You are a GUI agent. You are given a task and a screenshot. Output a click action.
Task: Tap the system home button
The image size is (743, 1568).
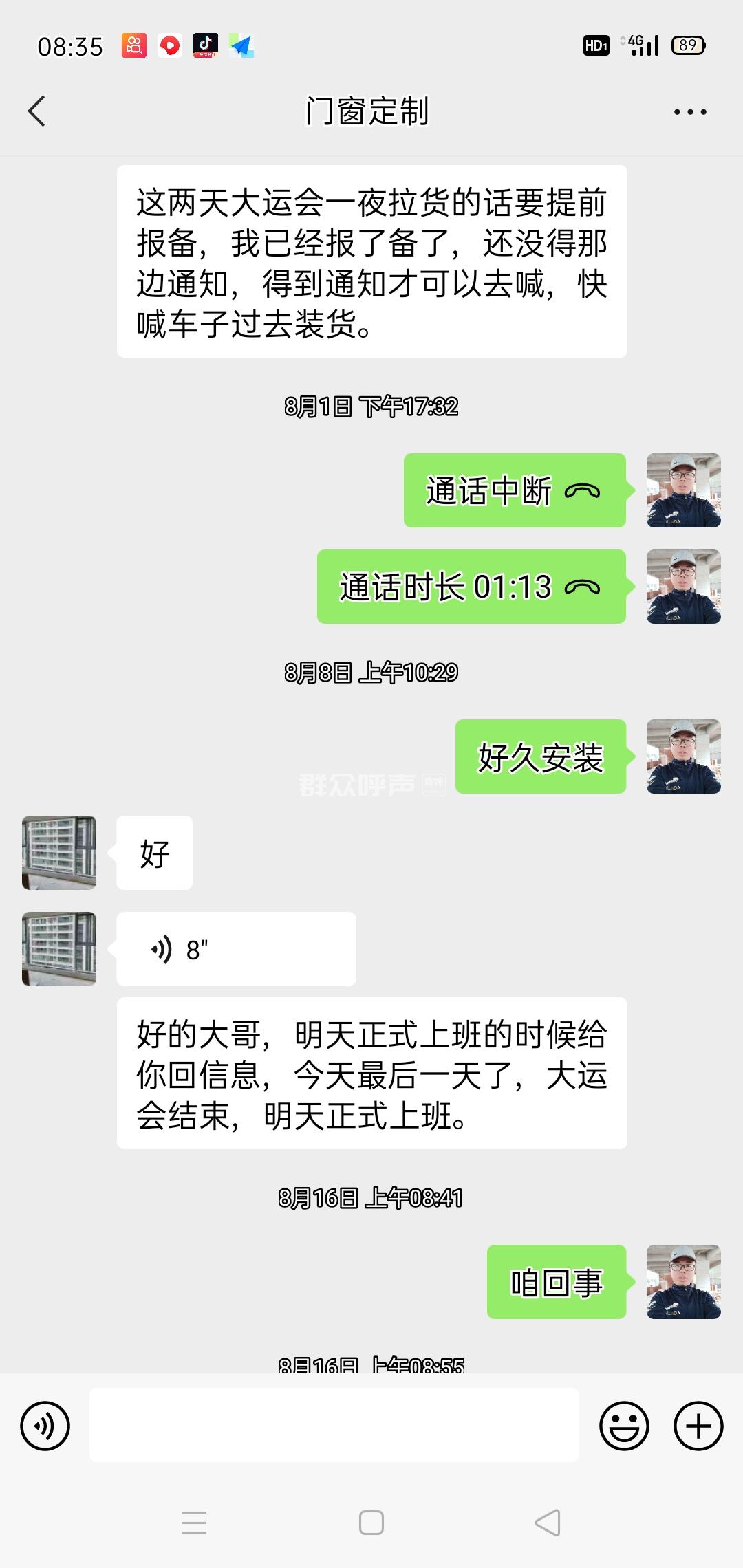pos(371,1523)
